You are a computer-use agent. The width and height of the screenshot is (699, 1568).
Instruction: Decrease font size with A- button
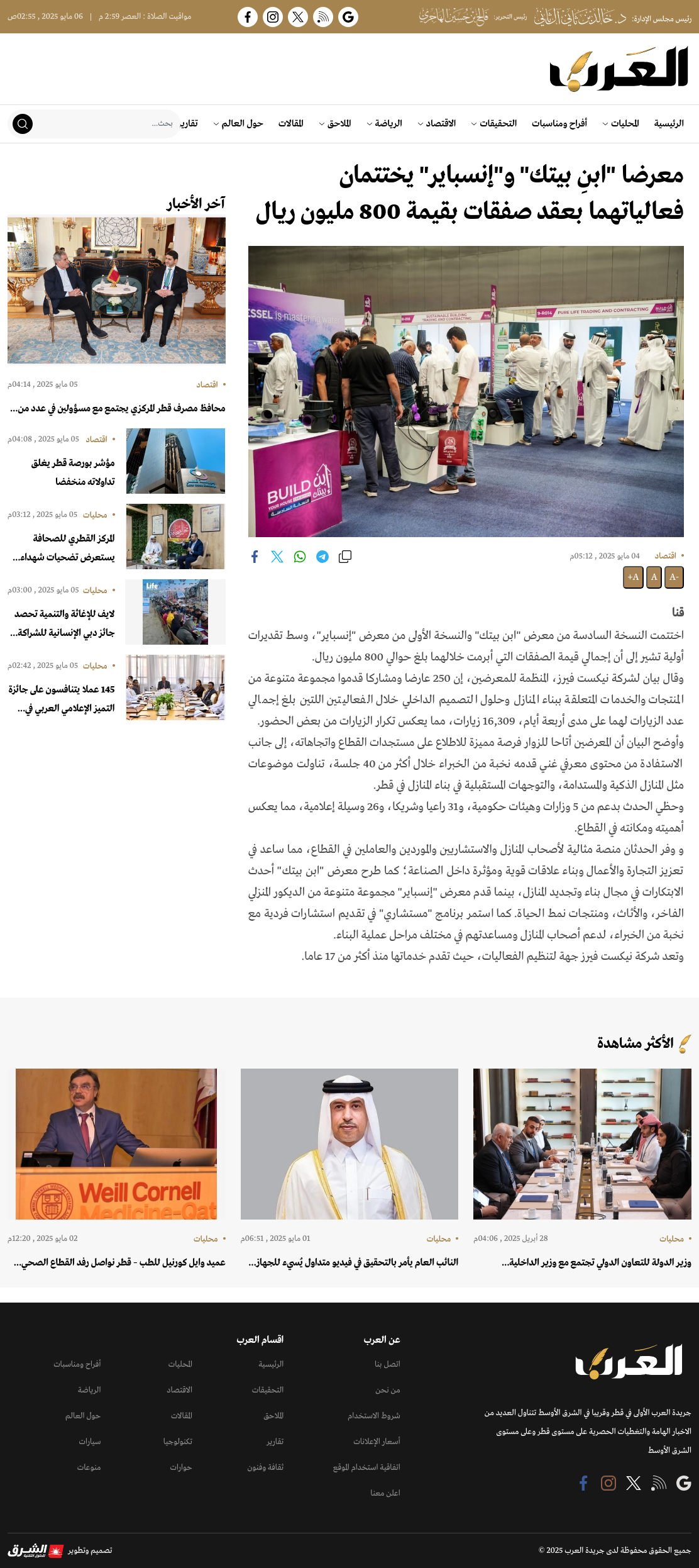coord(674,577)
